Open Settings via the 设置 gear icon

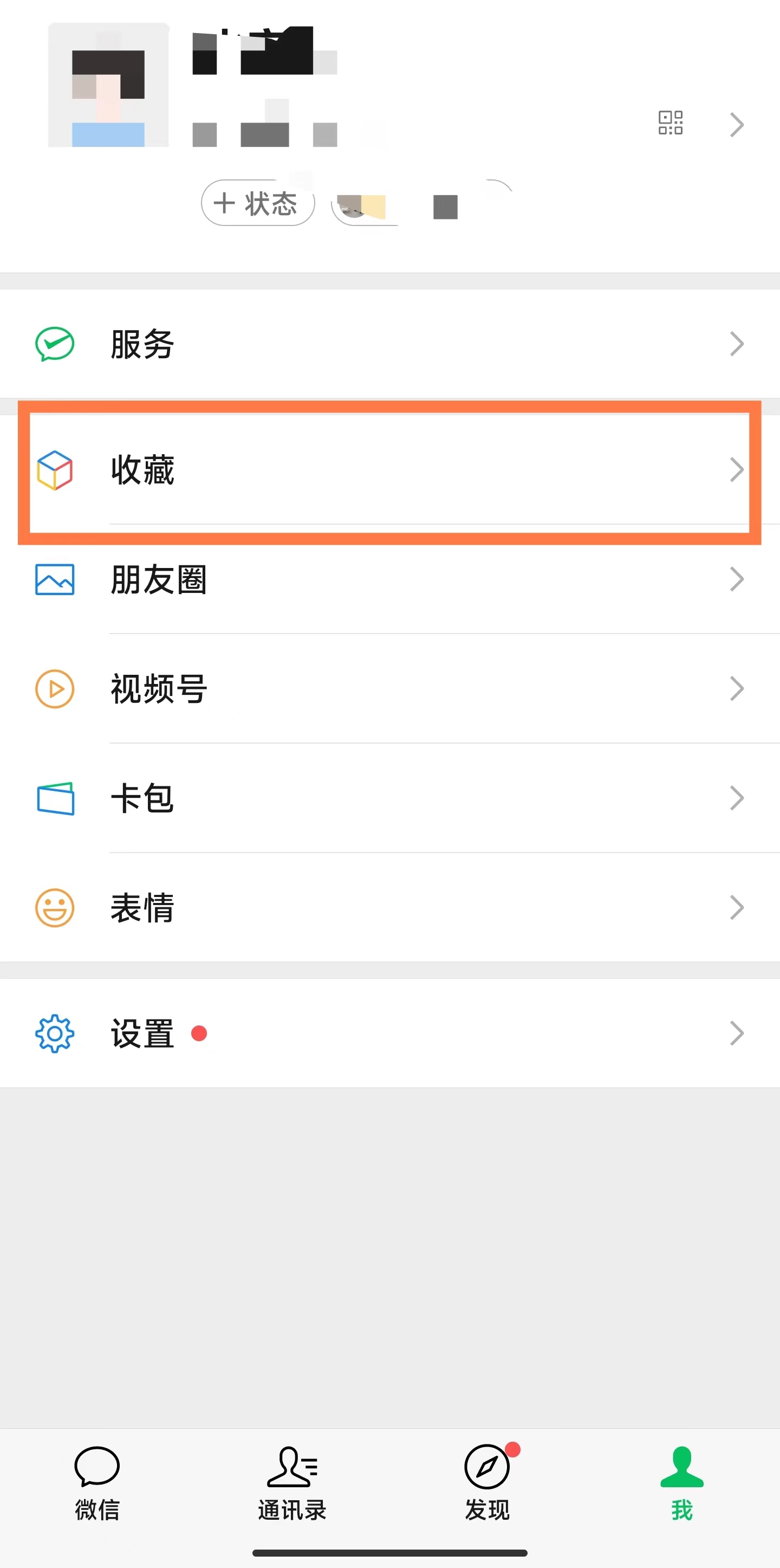[x=54, y=1033]
